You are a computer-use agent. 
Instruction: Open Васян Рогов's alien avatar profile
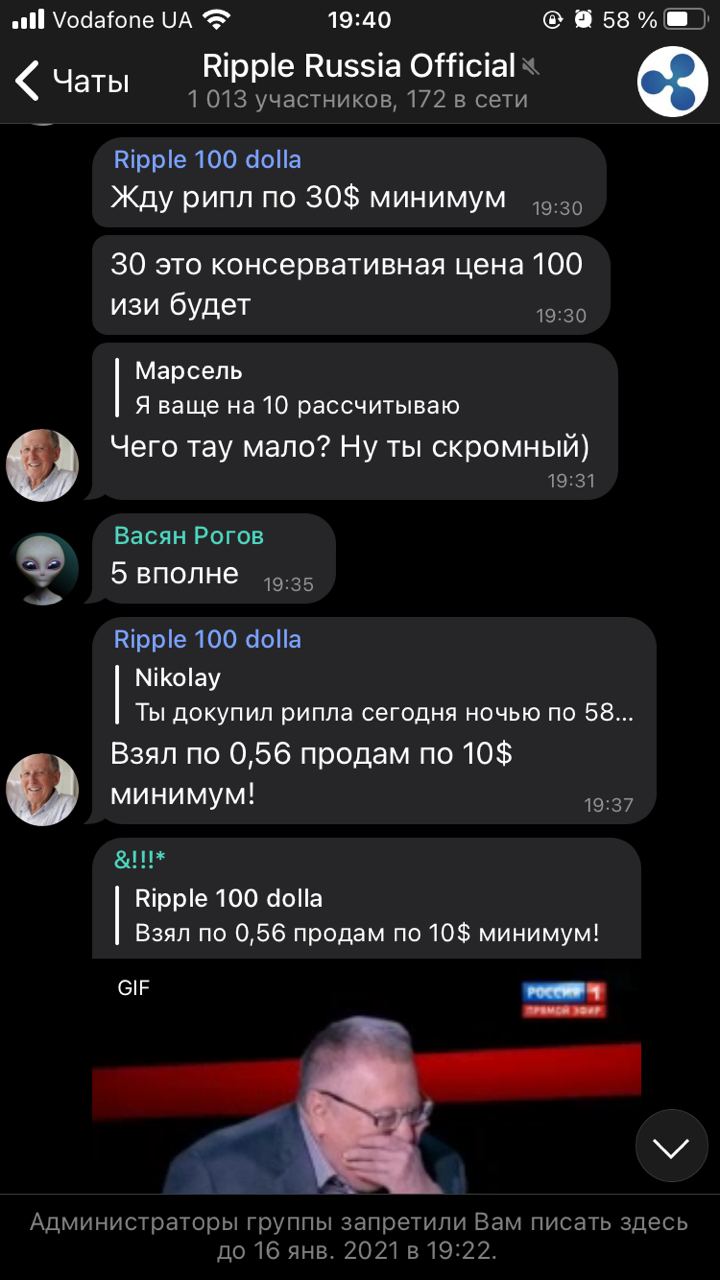(x=42, y=568)
